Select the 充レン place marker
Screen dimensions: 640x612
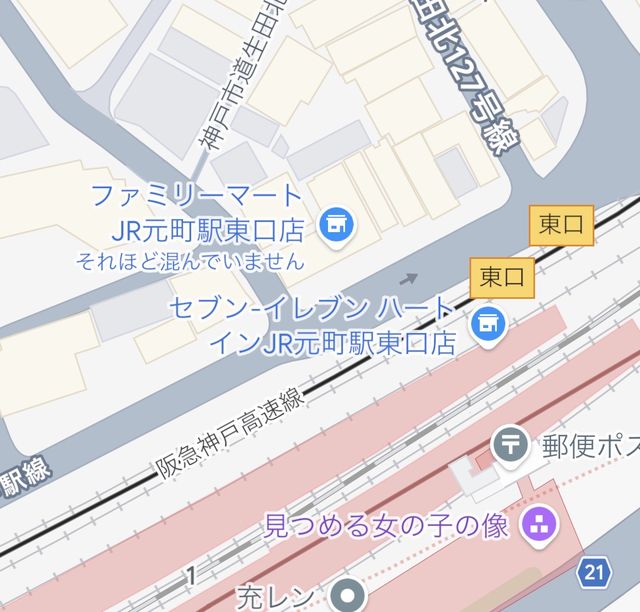point(349,595)
